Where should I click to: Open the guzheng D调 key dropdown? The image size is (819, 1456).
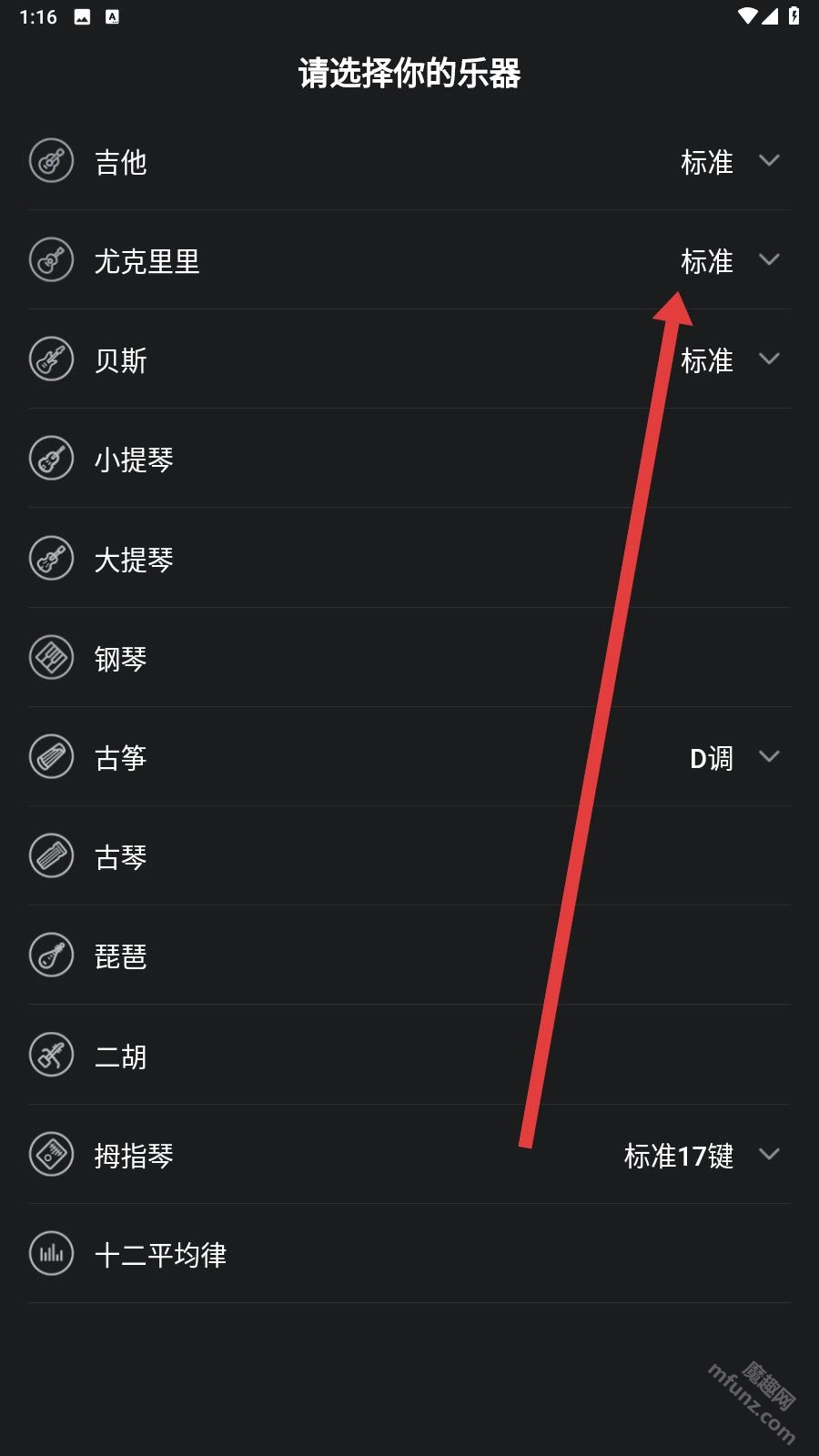pyautogui.click(x=769, y=756)
